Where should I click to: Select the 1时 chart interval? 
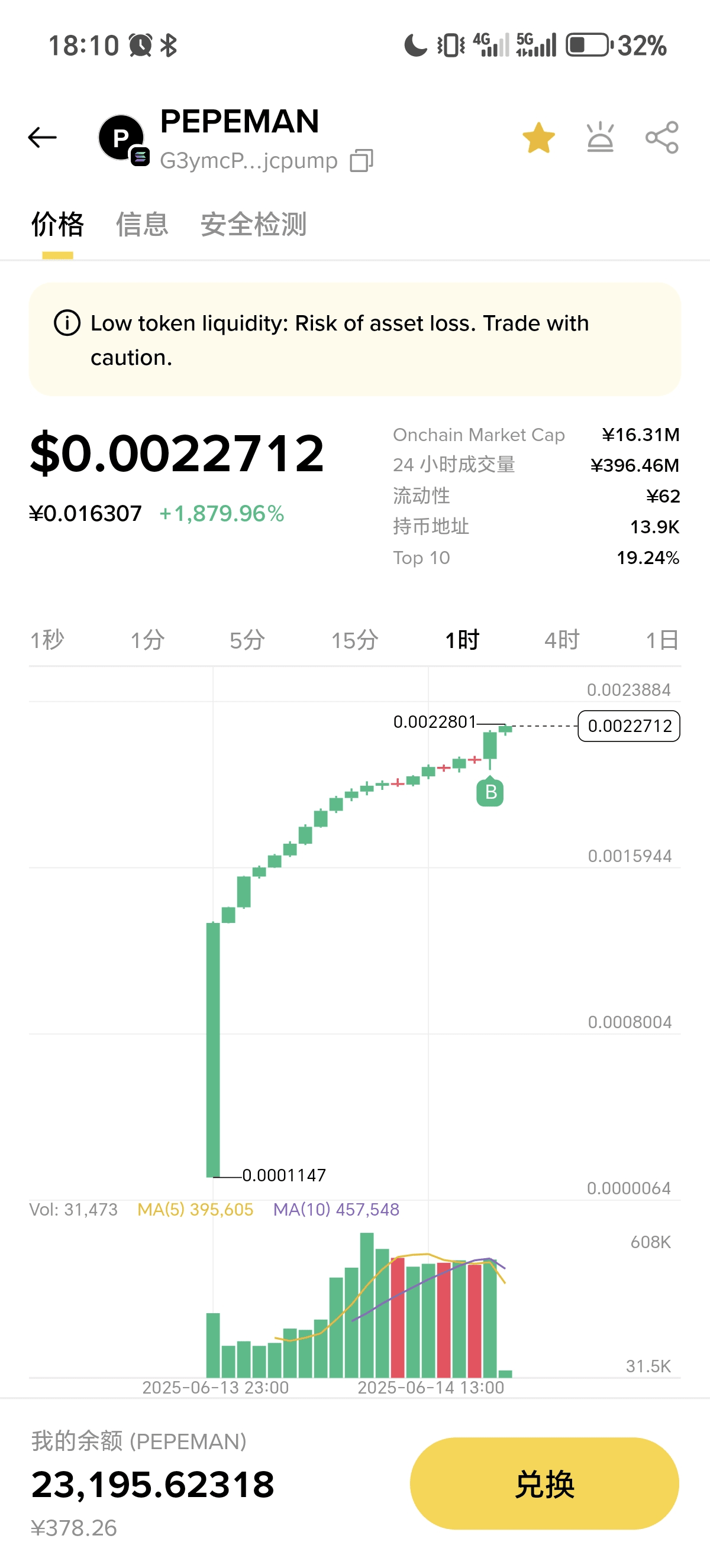[462, 640]
